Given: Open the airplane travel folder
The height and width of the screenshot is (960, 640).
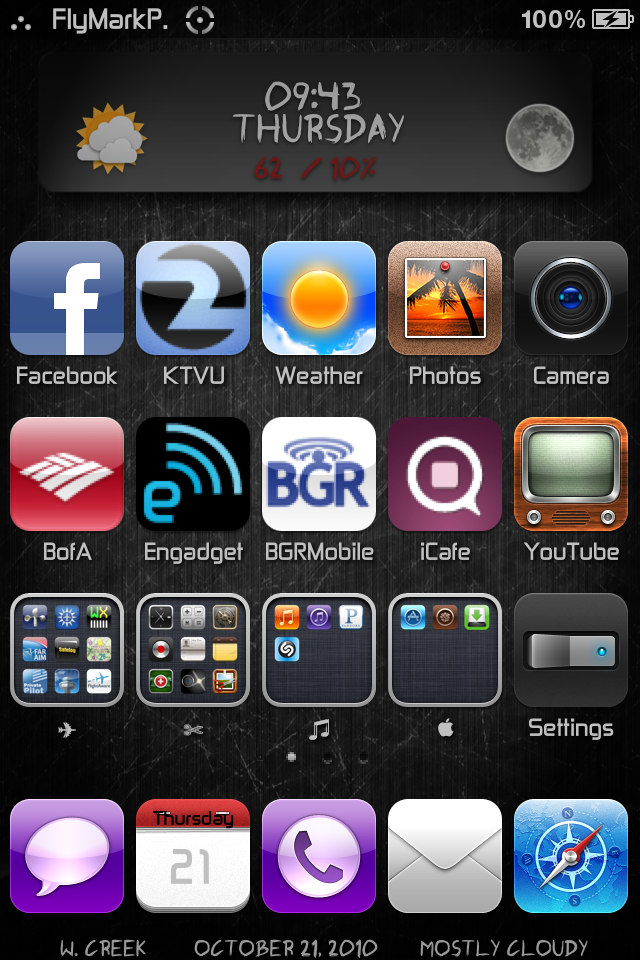Looking at the screenshot, I should pyautogui.click(x=67, y=650).
